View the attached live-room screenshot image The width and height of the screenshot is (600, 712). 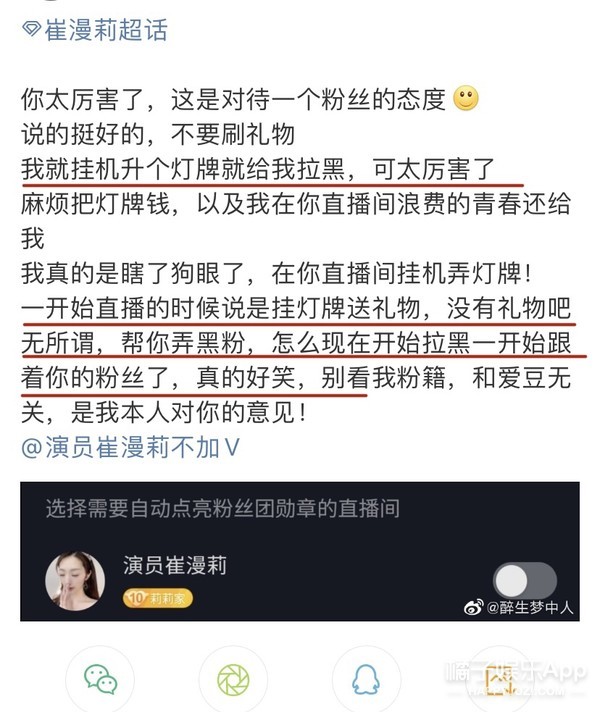[x=299, y=551]
